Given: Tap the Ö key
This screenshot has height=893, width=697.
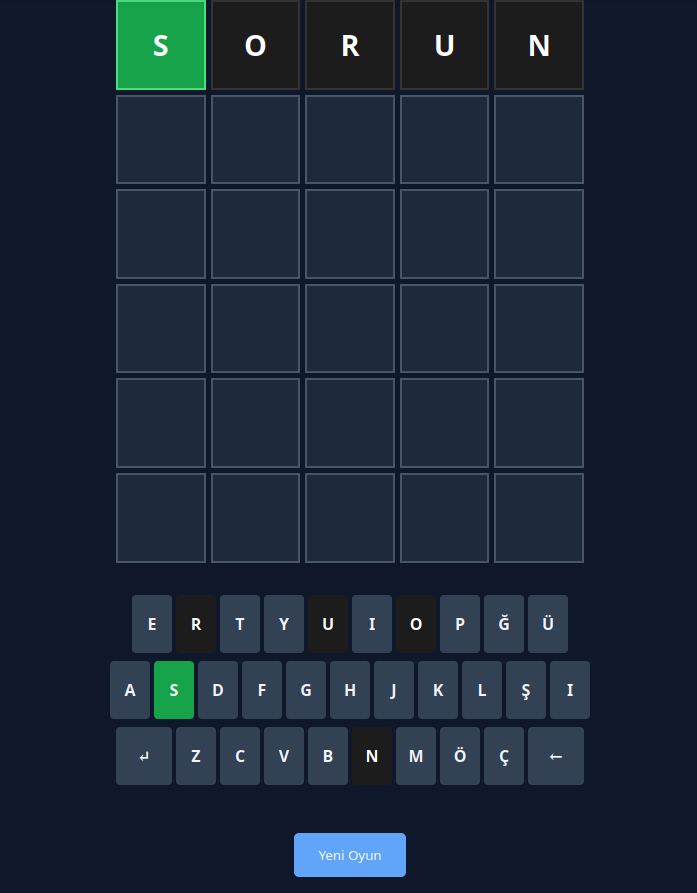Looking at the screenshot, I should click(x=460, y=756).
